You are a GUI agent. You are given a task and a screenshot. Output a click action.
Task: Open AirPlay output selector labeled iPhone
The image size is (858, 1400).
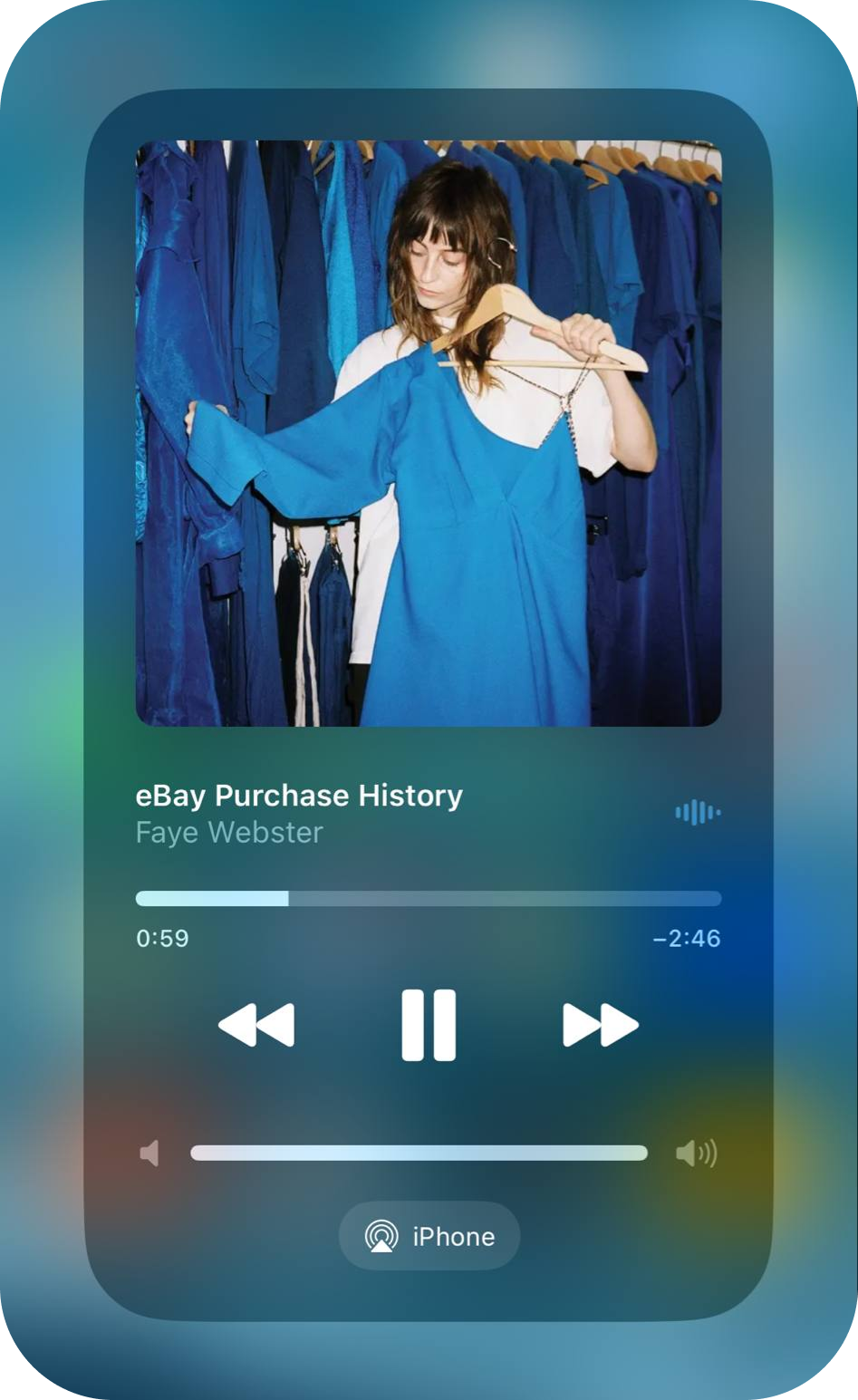(429, 1236)
